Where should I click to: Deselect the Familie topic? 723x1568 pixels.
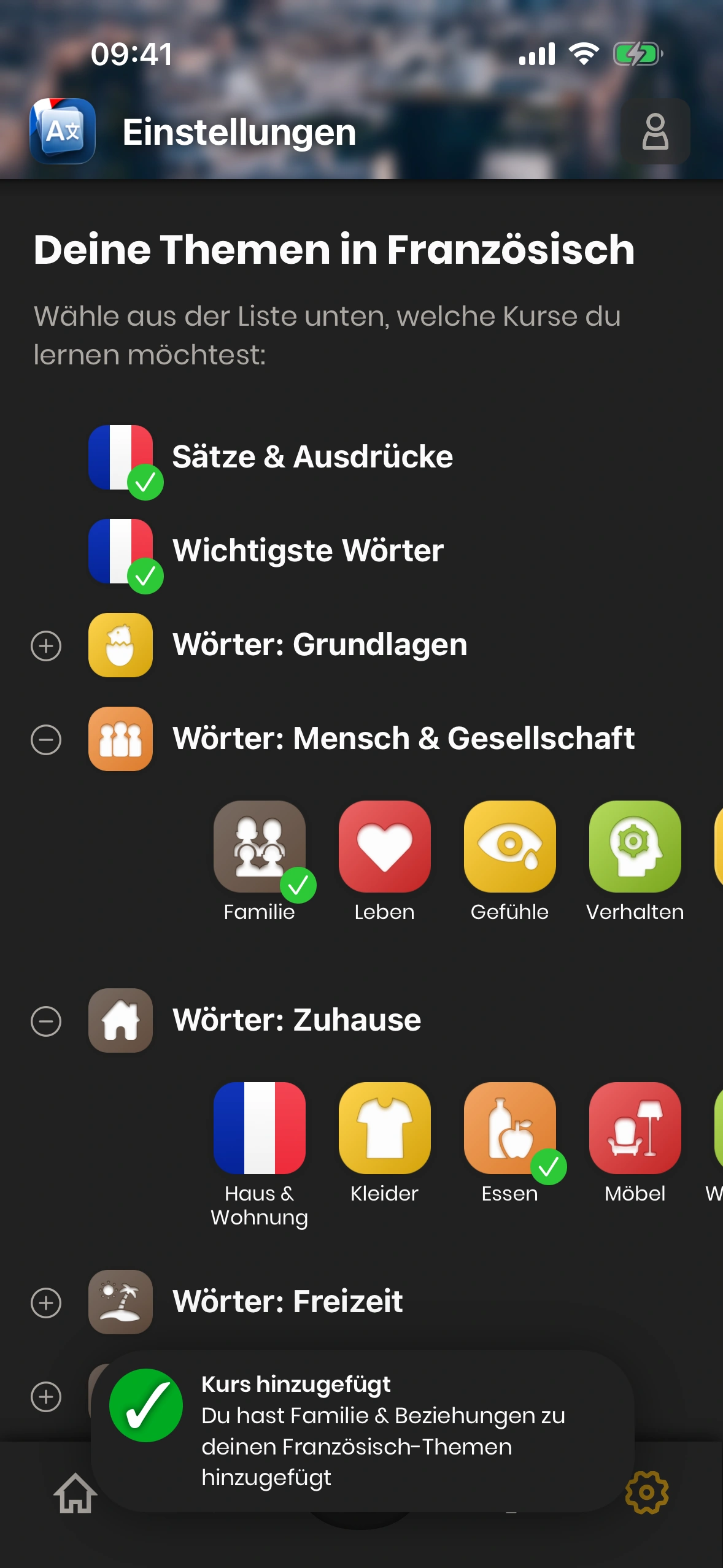point(260,847)
